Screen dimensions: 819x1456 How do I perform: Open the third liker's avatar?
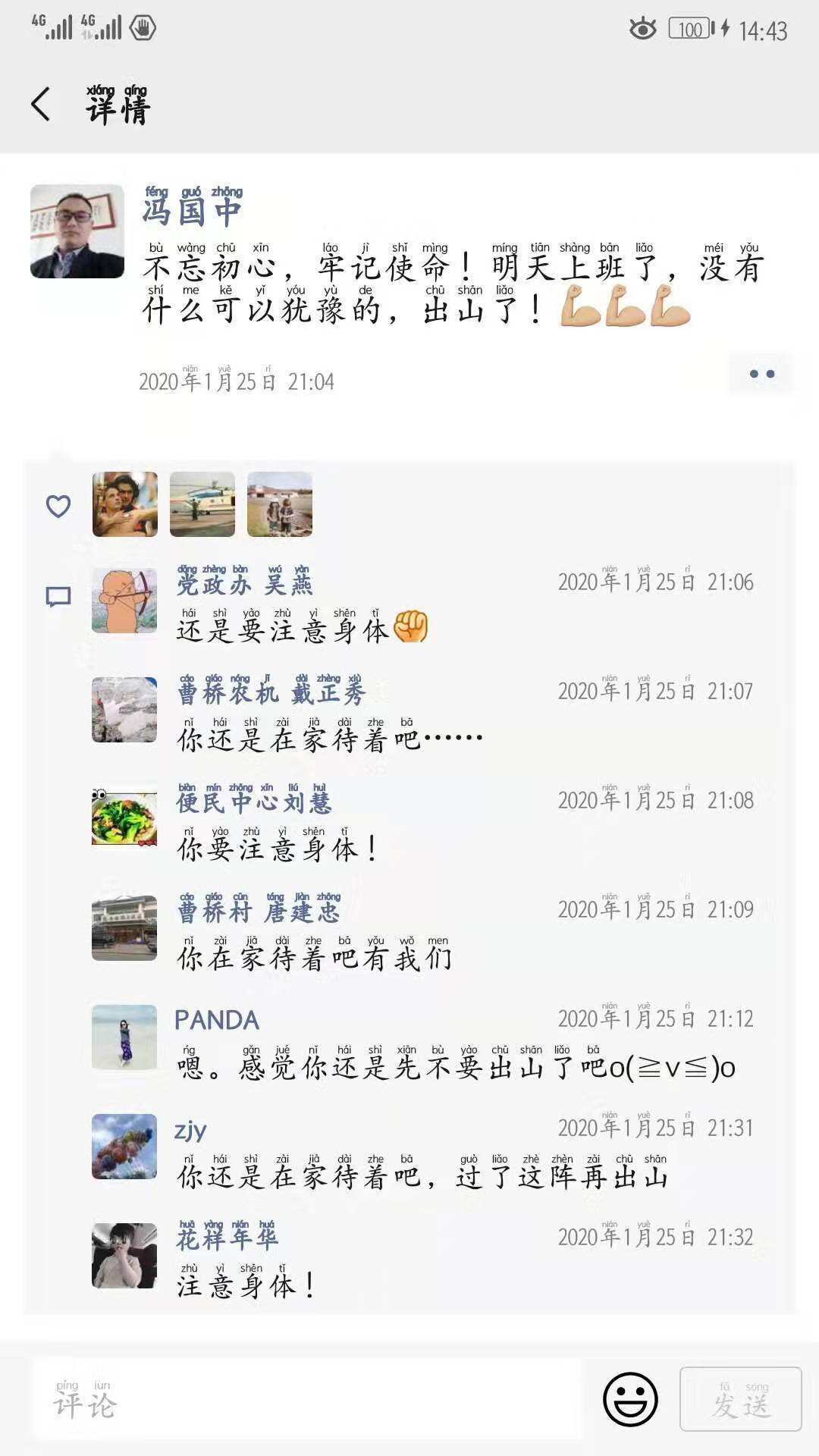pos(280,504)
